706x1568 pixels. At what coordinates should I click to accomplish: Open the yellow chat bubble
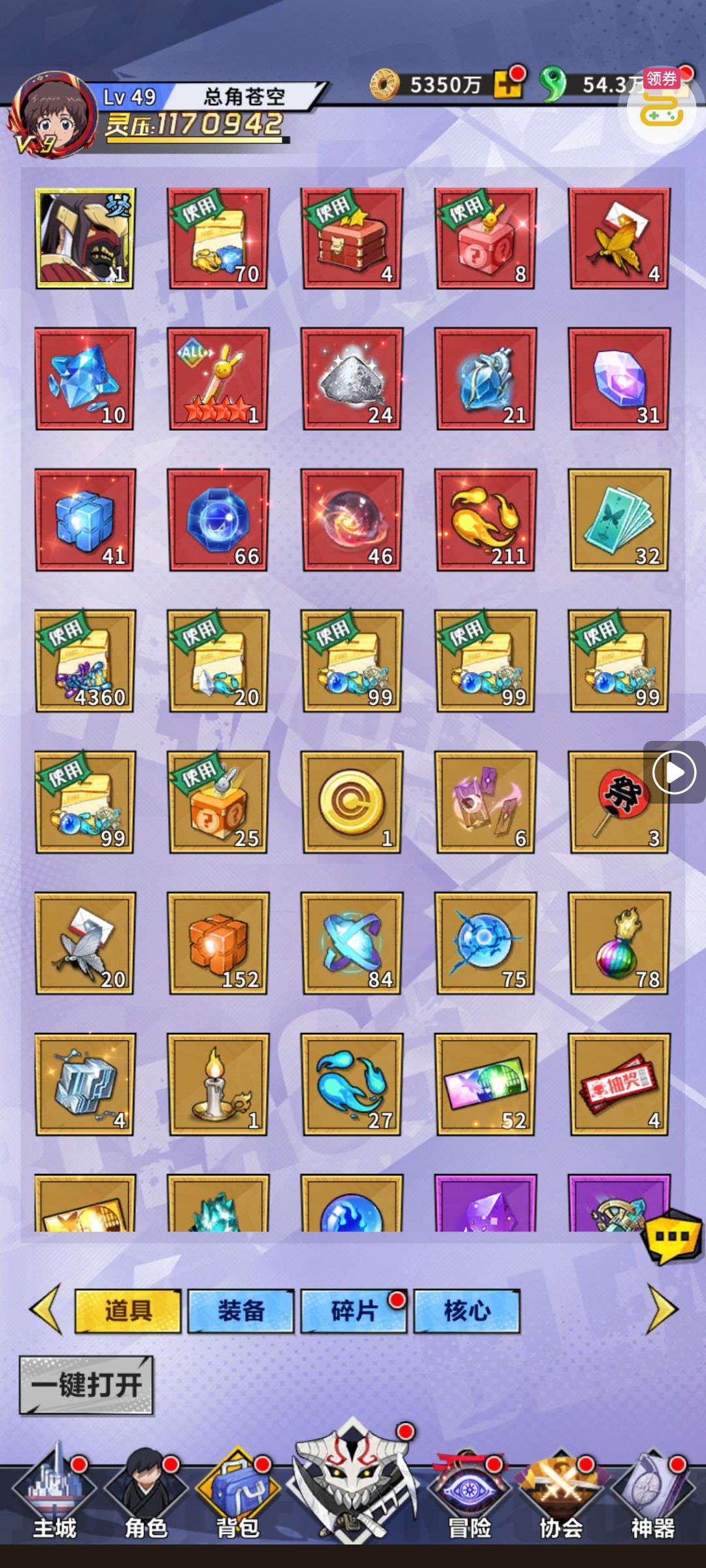point(672,1236)
